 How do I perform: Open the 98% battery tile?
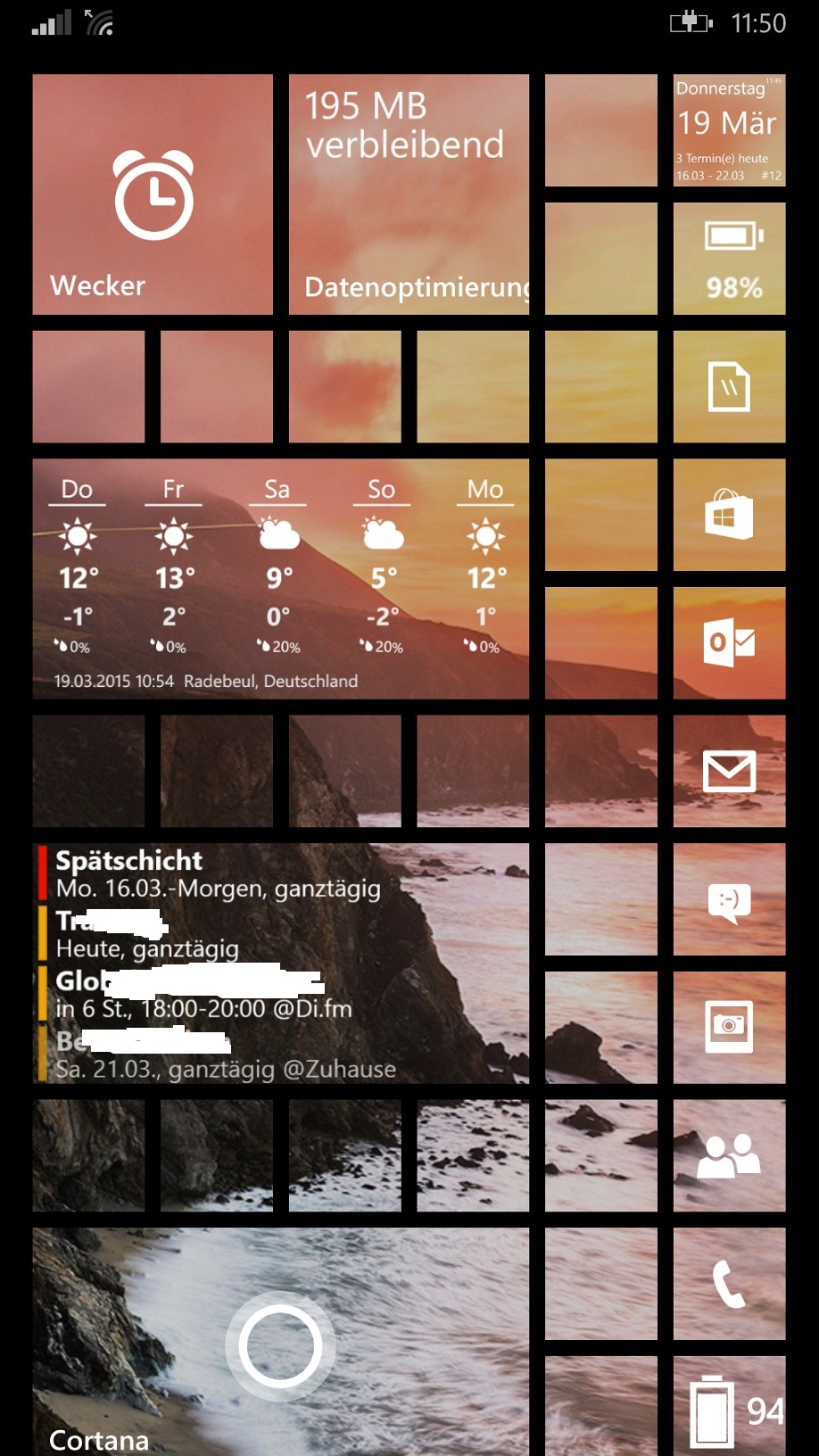729,259
